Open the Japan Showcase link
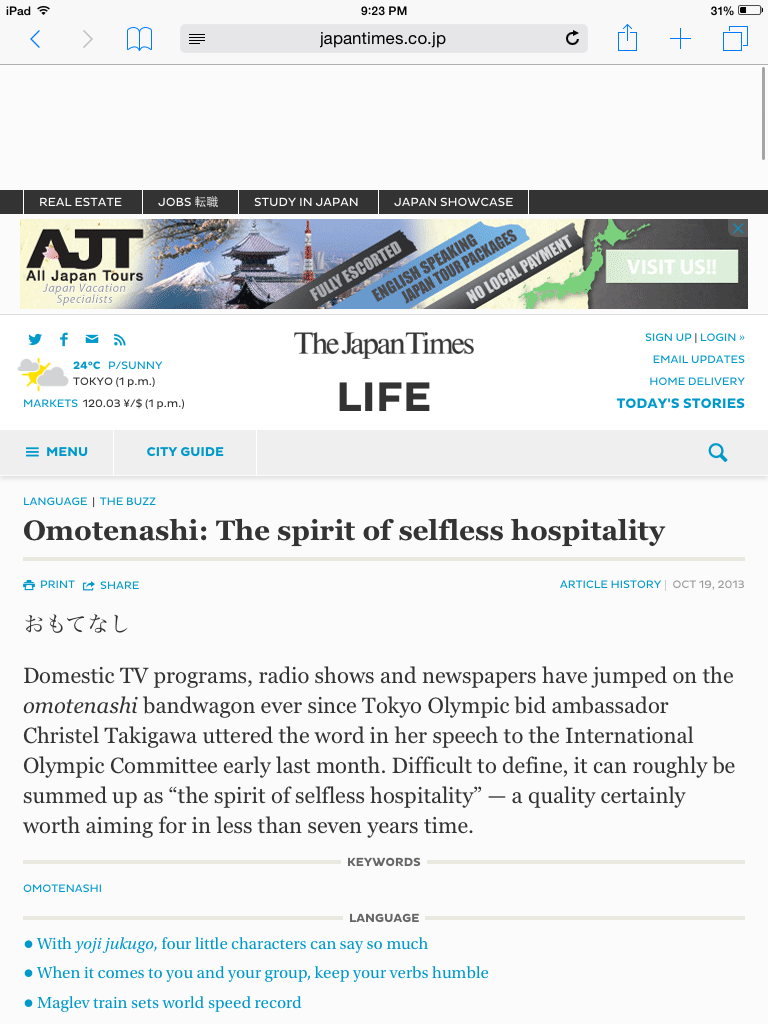 pos(453,202)
